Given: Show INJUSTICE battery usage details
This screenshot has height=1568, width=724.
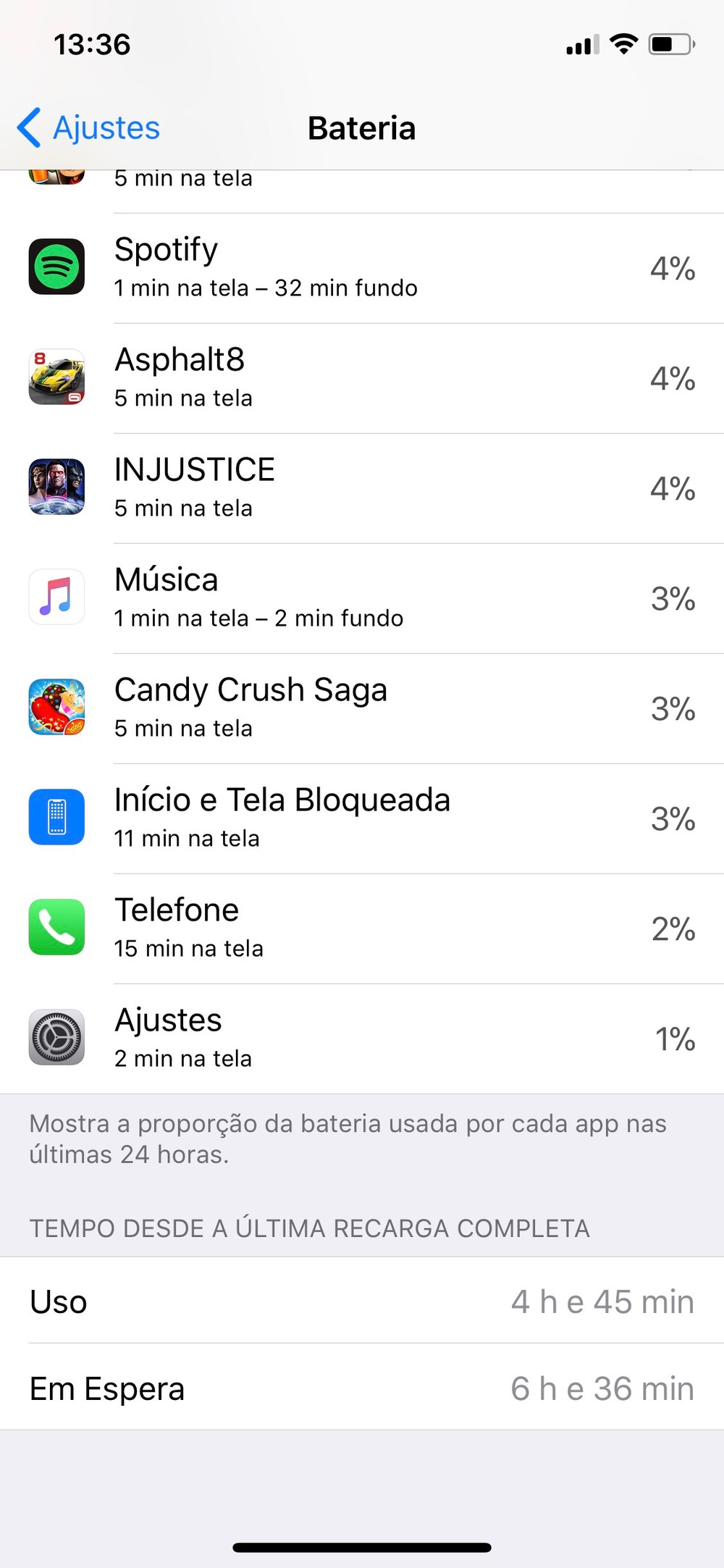Looking at the screenshot, I should 362,488.
